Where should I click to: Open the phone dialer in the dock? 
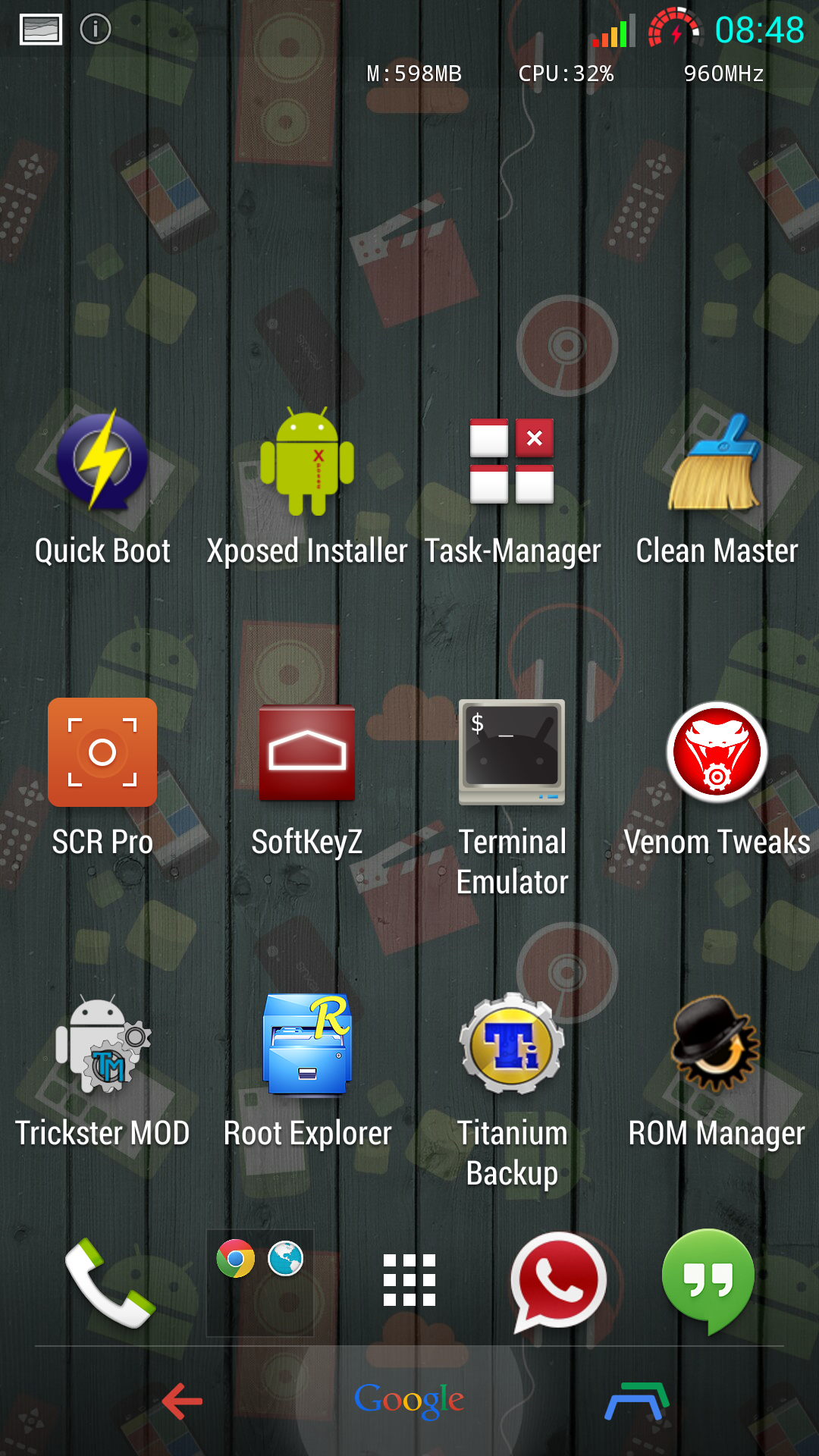point(109,1282)
